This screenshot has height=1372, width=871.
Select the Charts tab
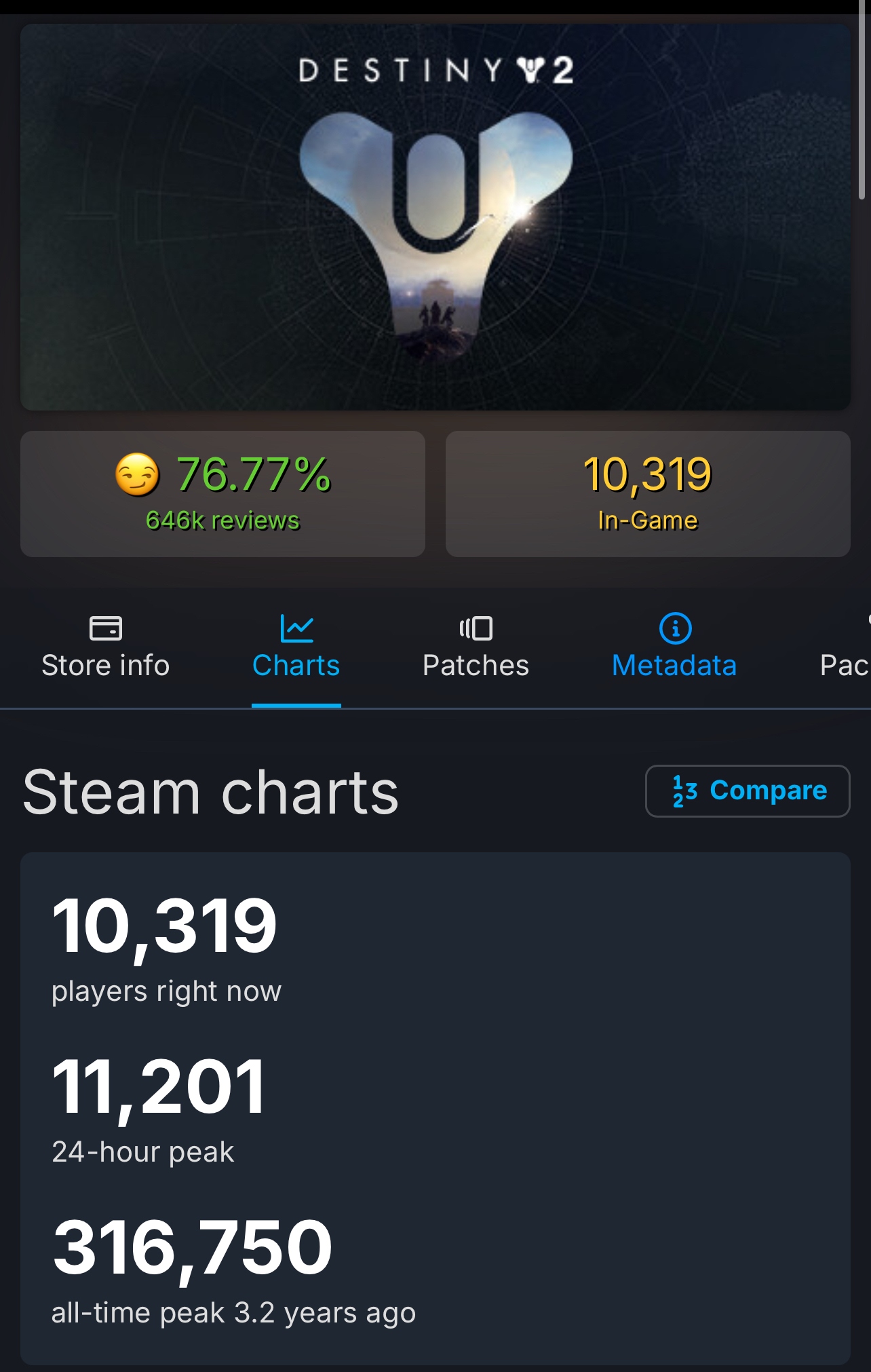pyautogui.click(x=296, y=647)
